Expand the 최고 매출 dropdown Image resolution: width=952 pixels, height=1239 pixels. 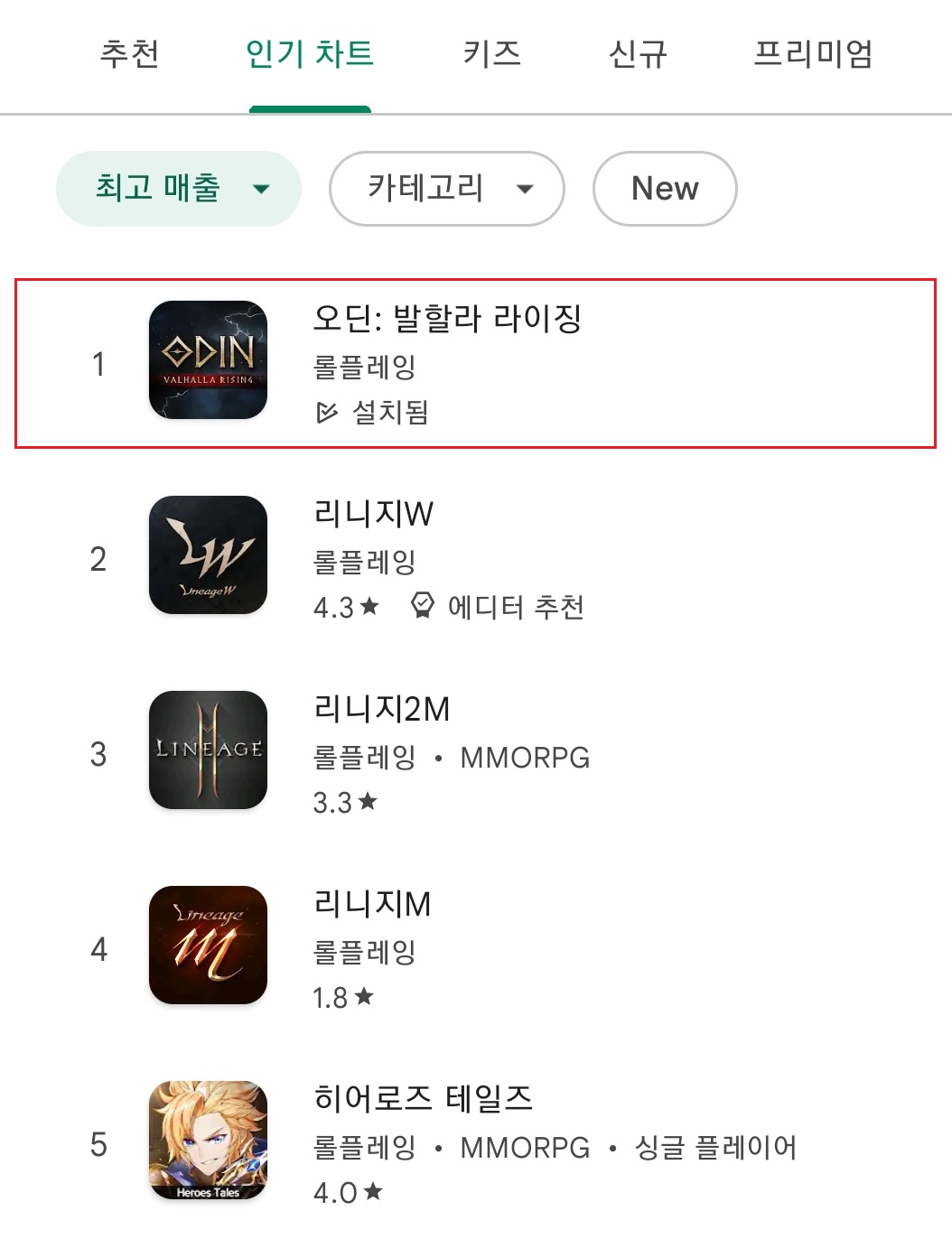click(179, 189)
